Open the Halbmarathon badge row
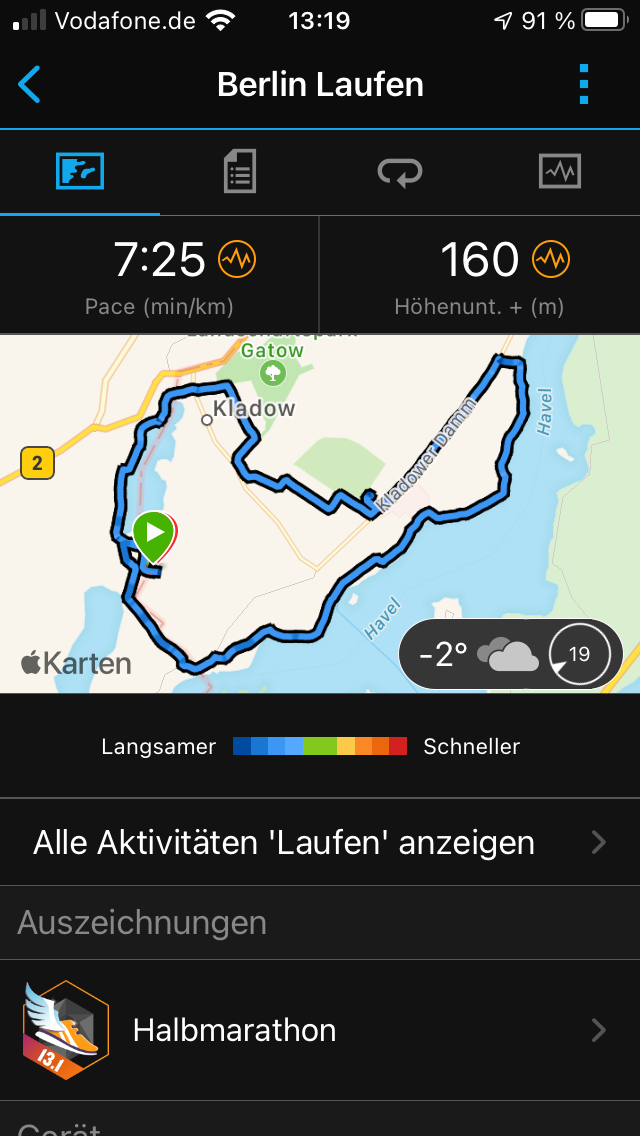Viewport: 640px width, 1136px height. 320,1030
